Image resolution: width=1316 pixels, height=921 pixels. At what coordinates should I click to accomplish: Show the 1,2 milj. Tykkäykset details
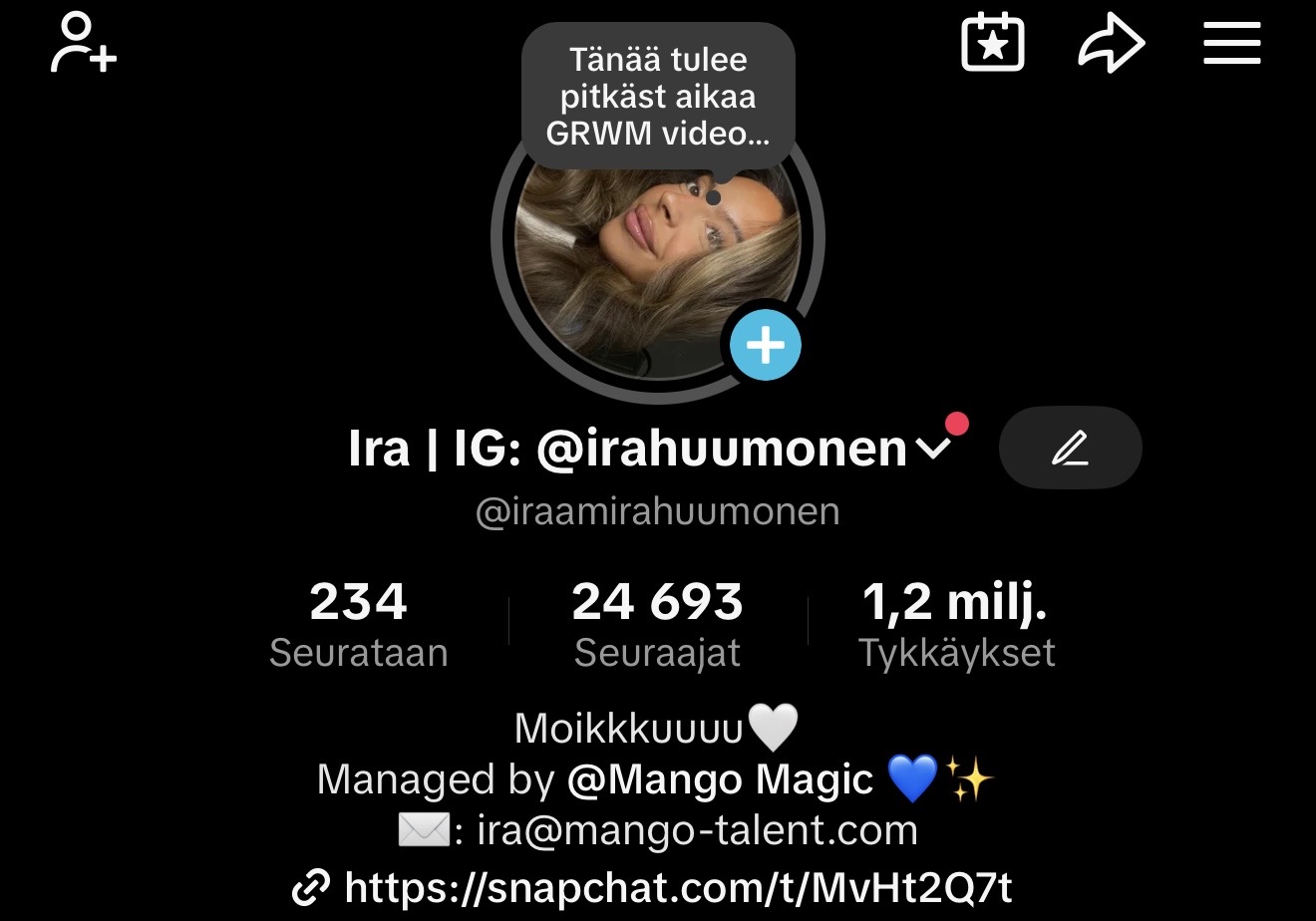pos(956,624)
